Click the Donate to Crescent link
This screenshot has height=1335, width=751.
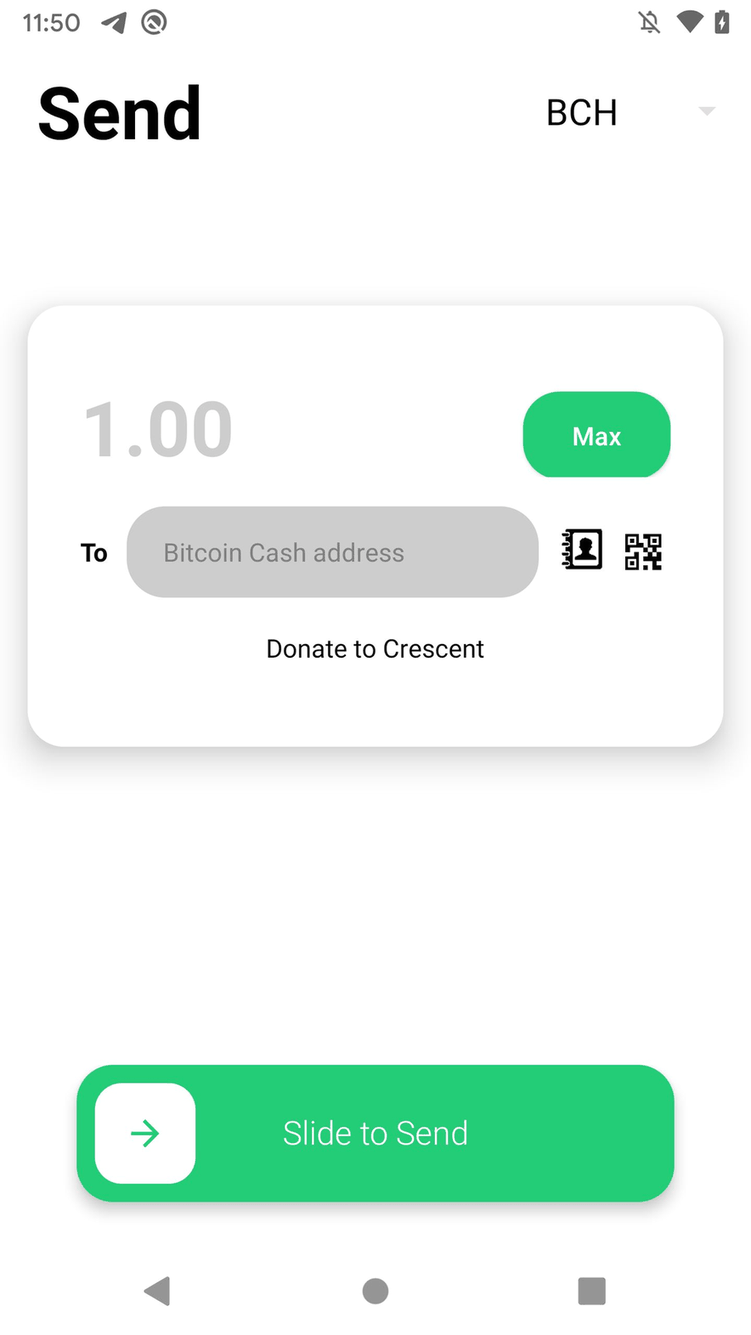[374, 648]
